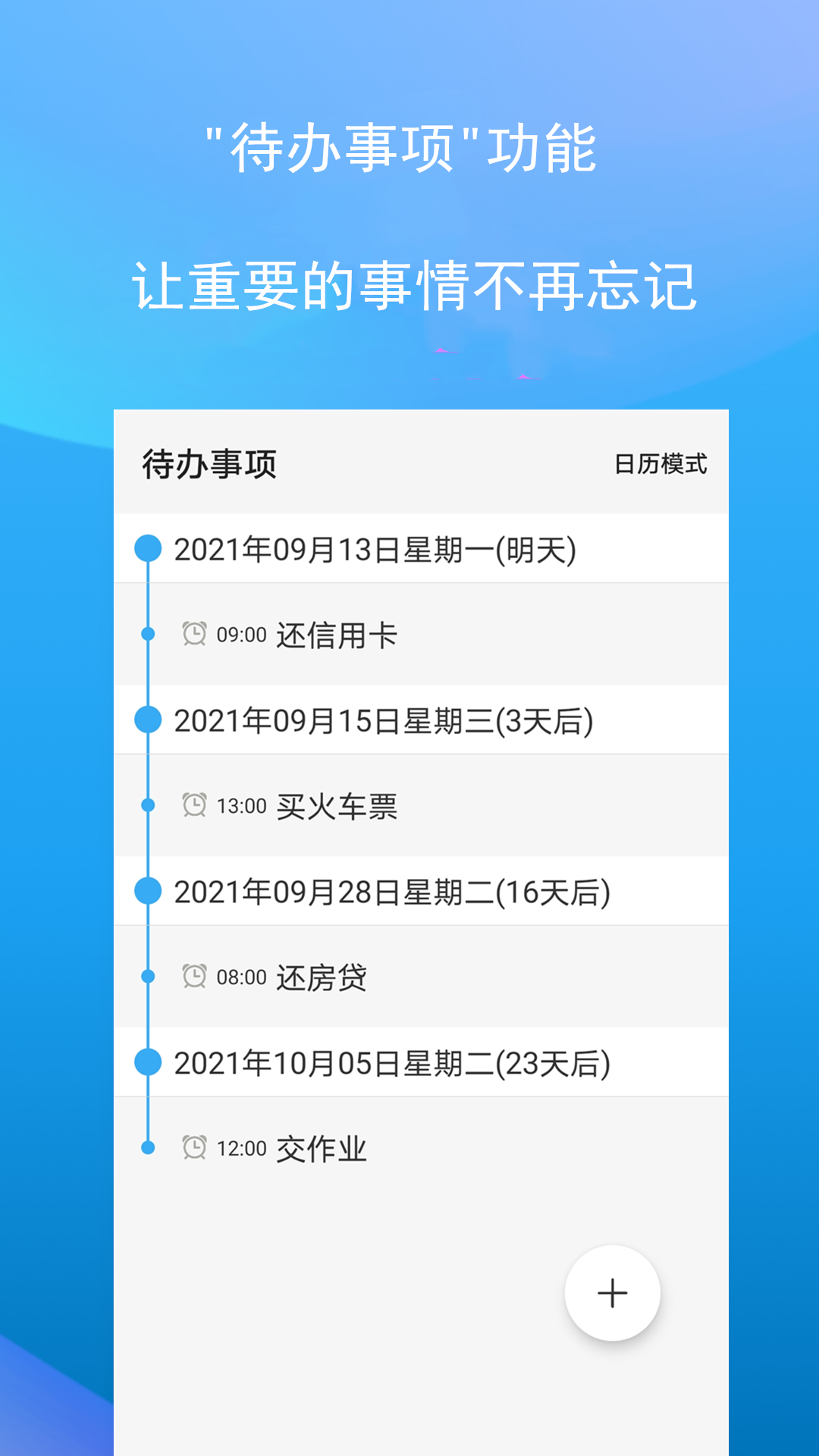This screenshot has width=819, height=1456.
Task: Open the 还房贷 todo item
Action: coord(322,976)
